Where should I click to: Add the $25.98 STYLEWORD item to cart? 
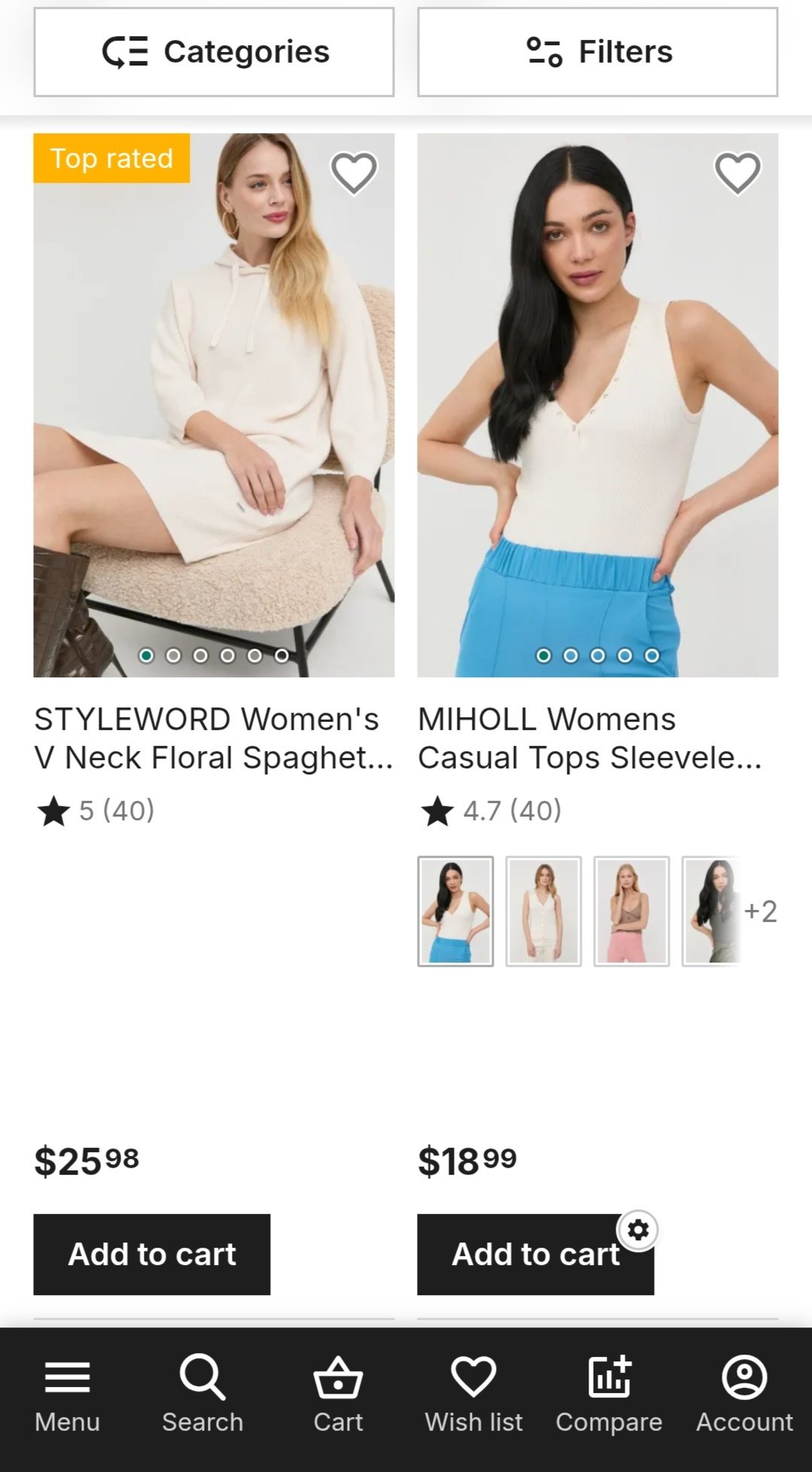pos(152,1255)
